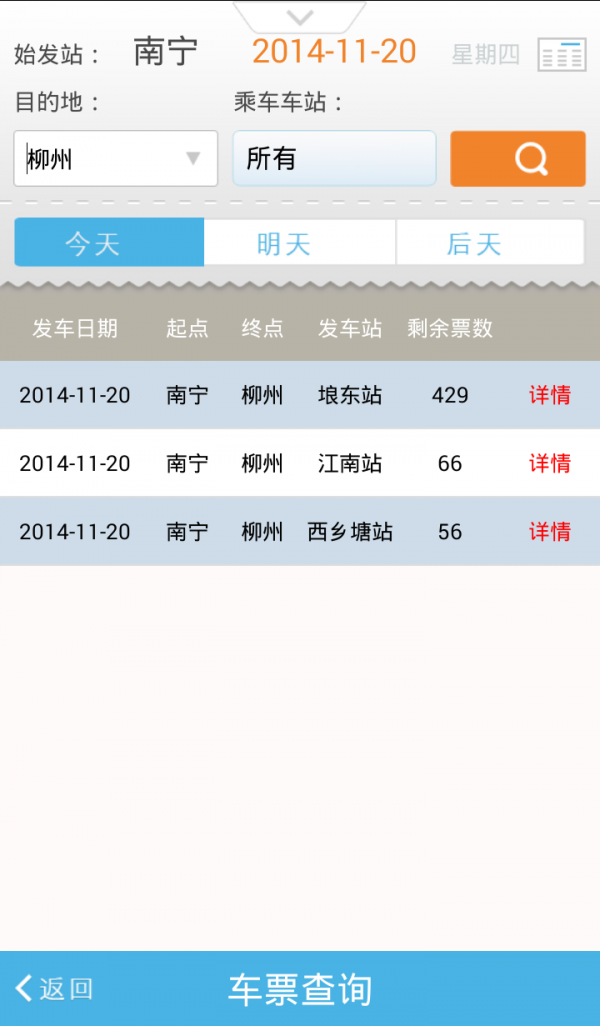Switch to the 今天 tab
Image resolution: width=600 pixels, height=1026 pixels.
[x=108, y=243]
